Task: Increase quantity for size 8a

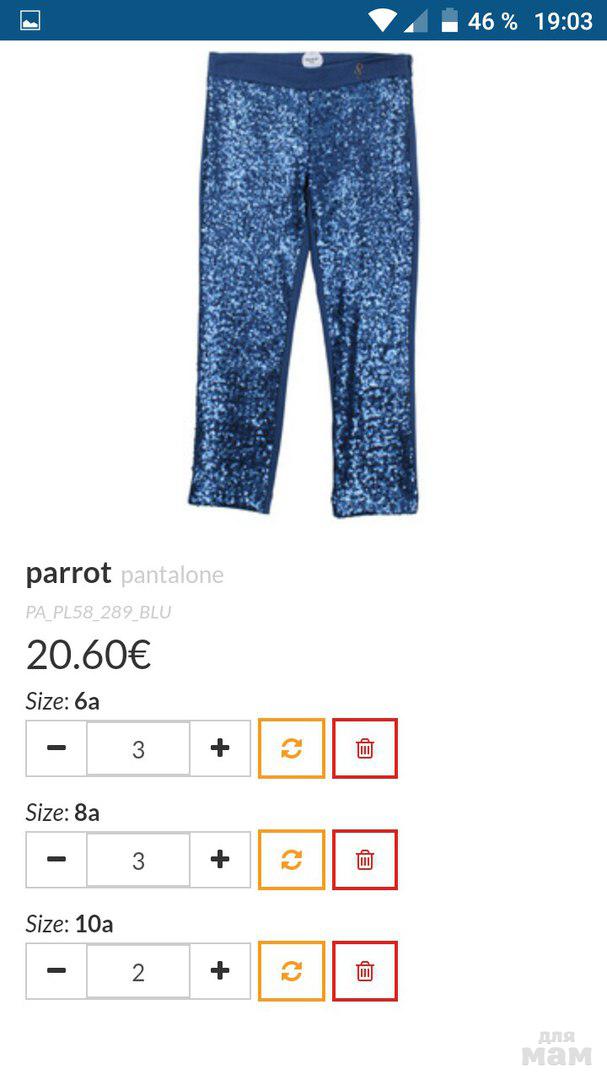Action: (x=221, y=859)
